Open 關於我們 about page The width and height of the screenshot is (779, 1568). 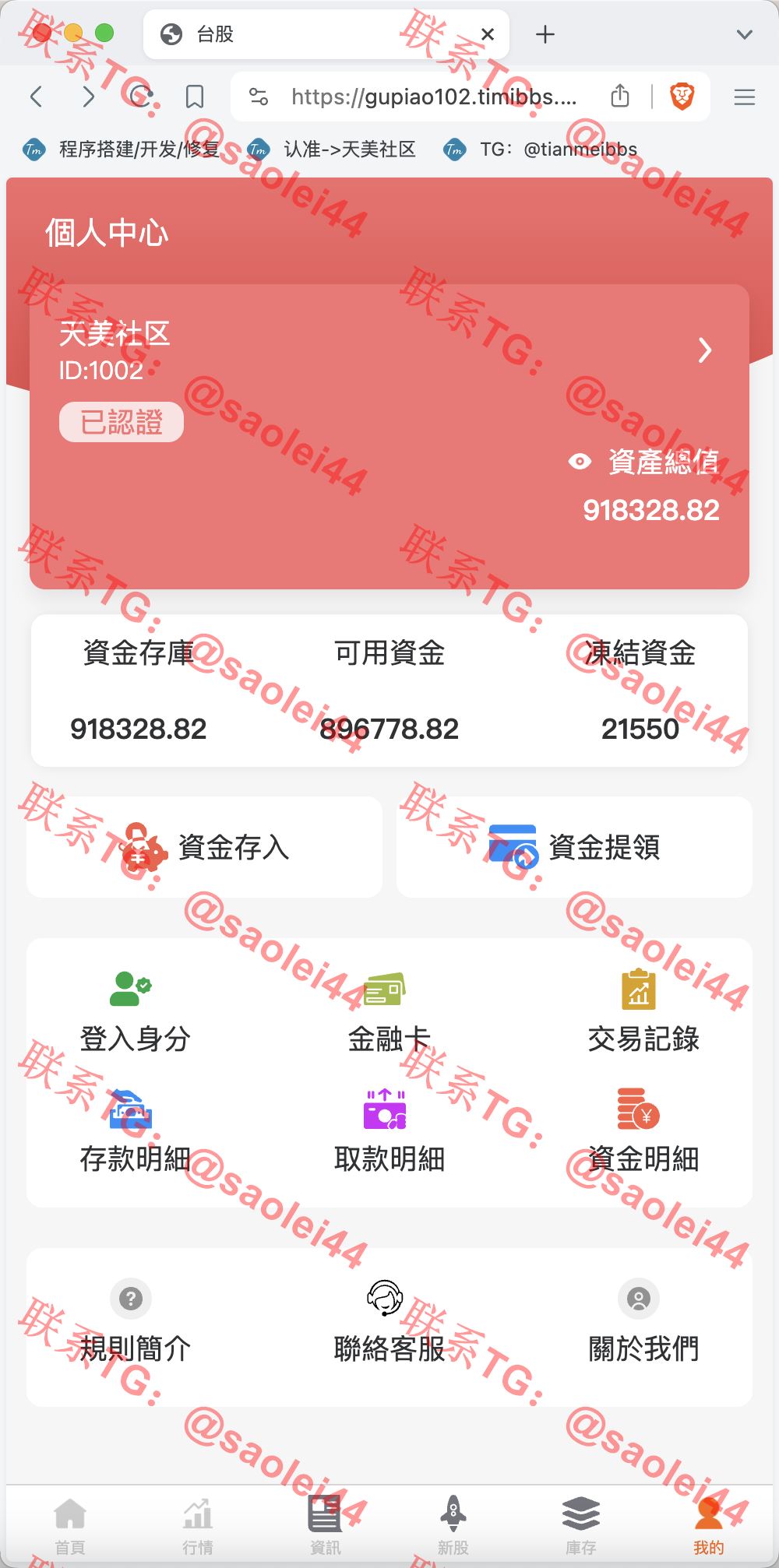click(643, 1322)
